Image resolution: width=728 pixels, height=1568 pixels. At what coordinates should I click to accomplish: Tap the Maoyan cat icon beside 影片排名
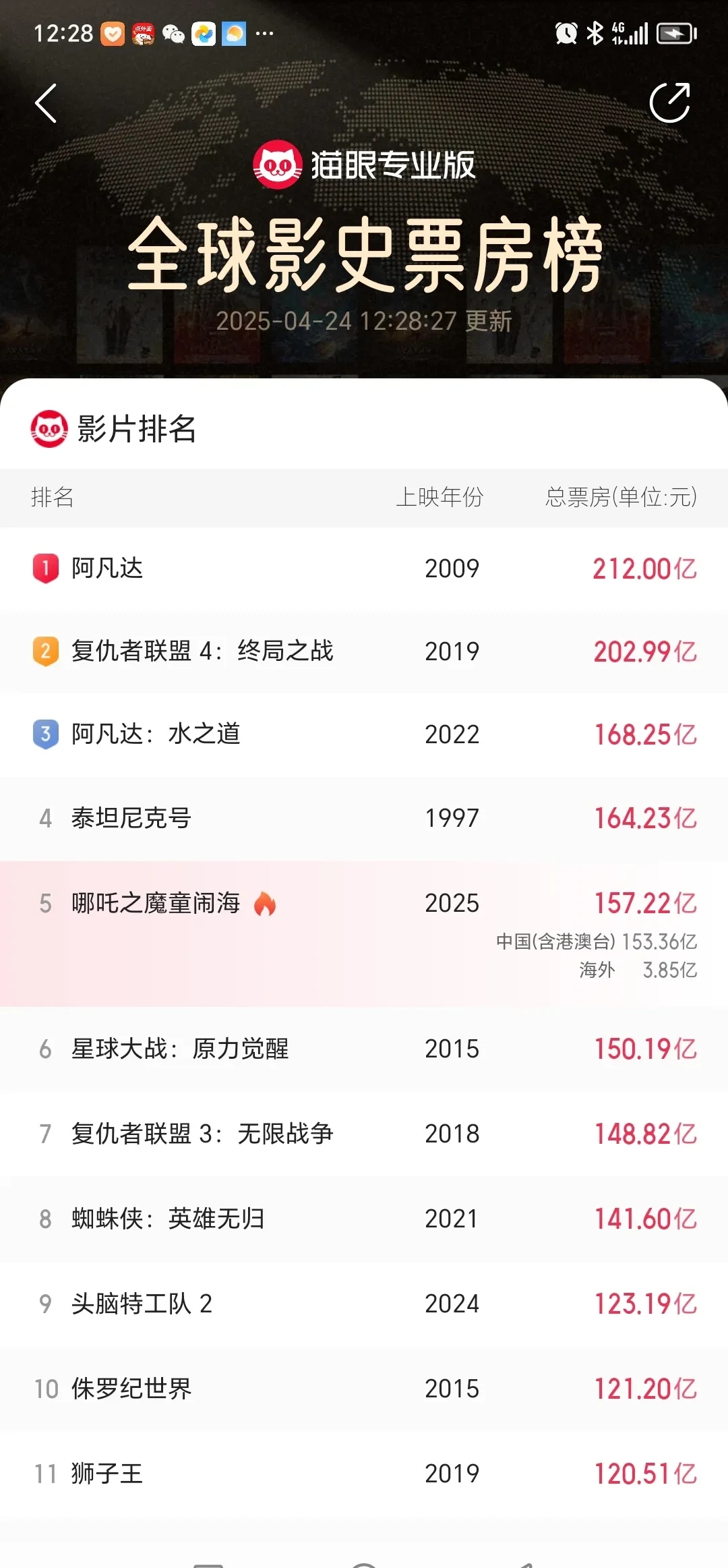[49, 427]
